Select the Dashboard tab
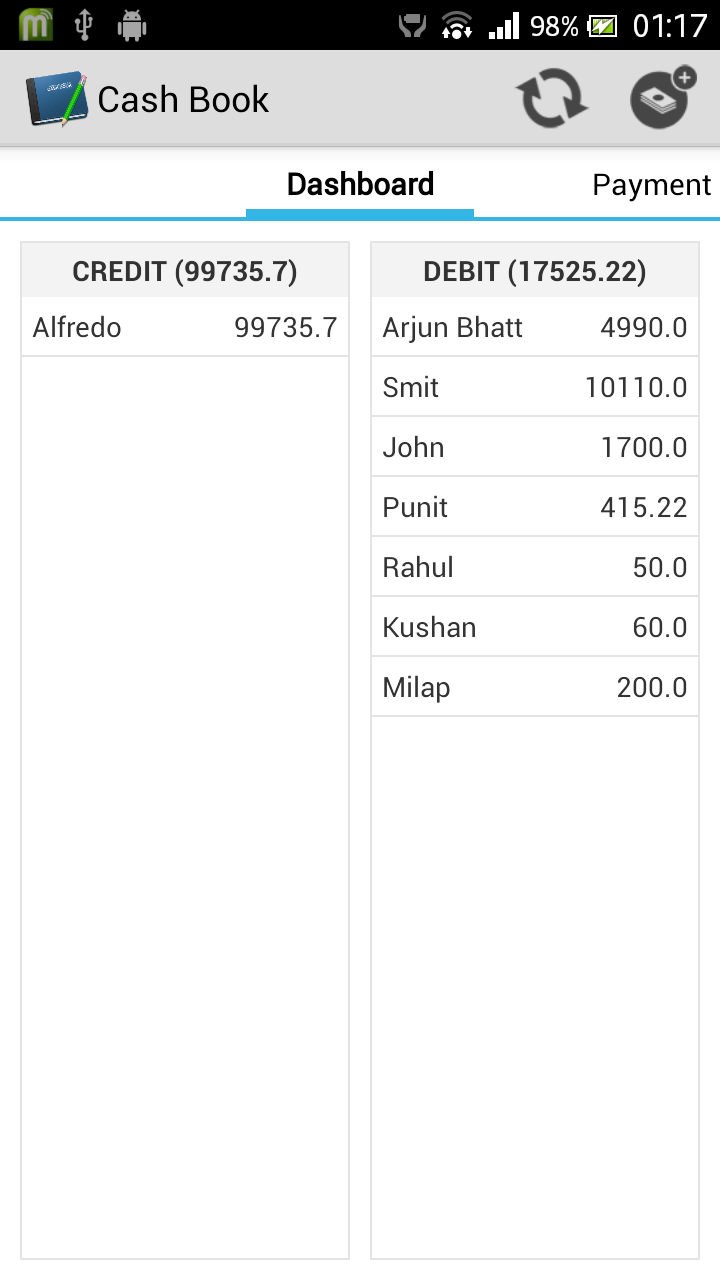Image resolution: width=720 pixels, height=1280 pixels. coord(359,184)
